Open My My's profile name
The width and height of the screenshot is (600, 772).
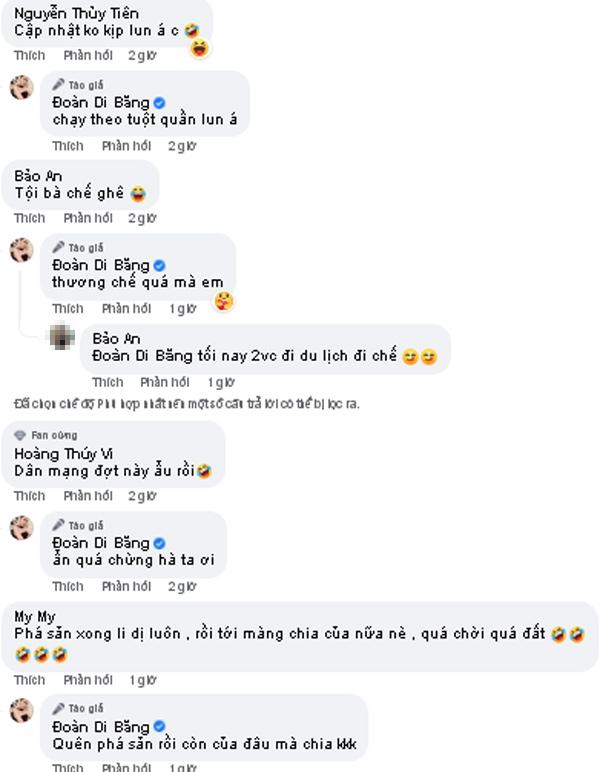click(x=35, y=615)
